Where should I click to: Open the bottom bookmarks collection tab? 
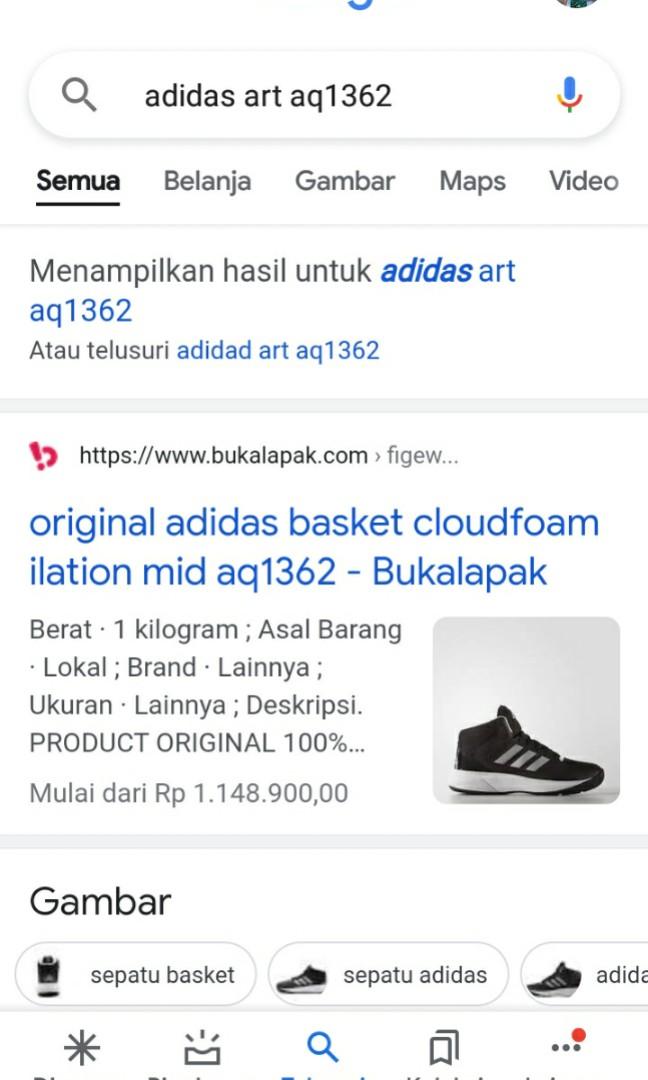(443, 1047)
